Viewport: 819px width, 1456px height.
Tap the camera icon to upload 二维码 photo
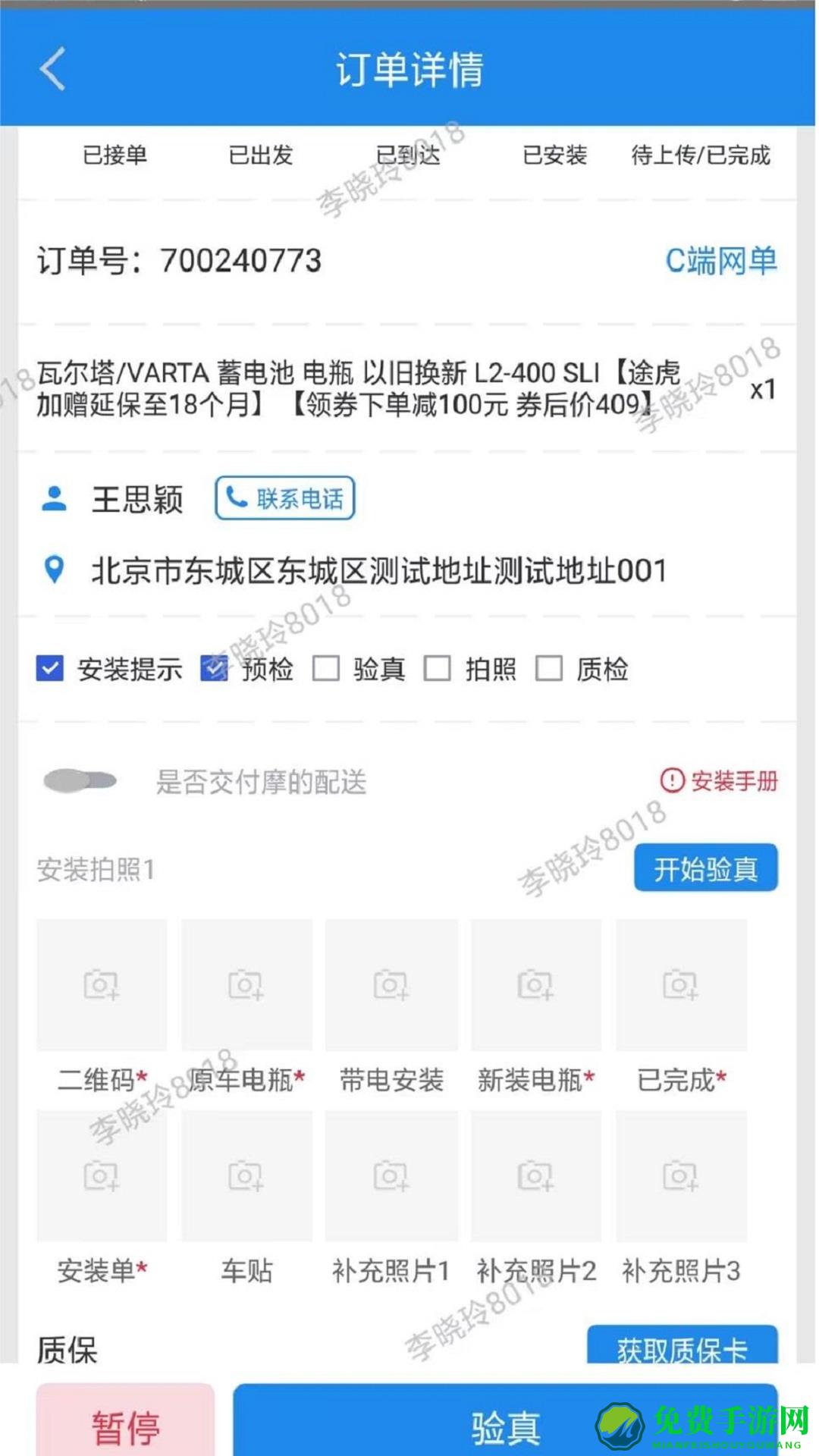point(101,985)
